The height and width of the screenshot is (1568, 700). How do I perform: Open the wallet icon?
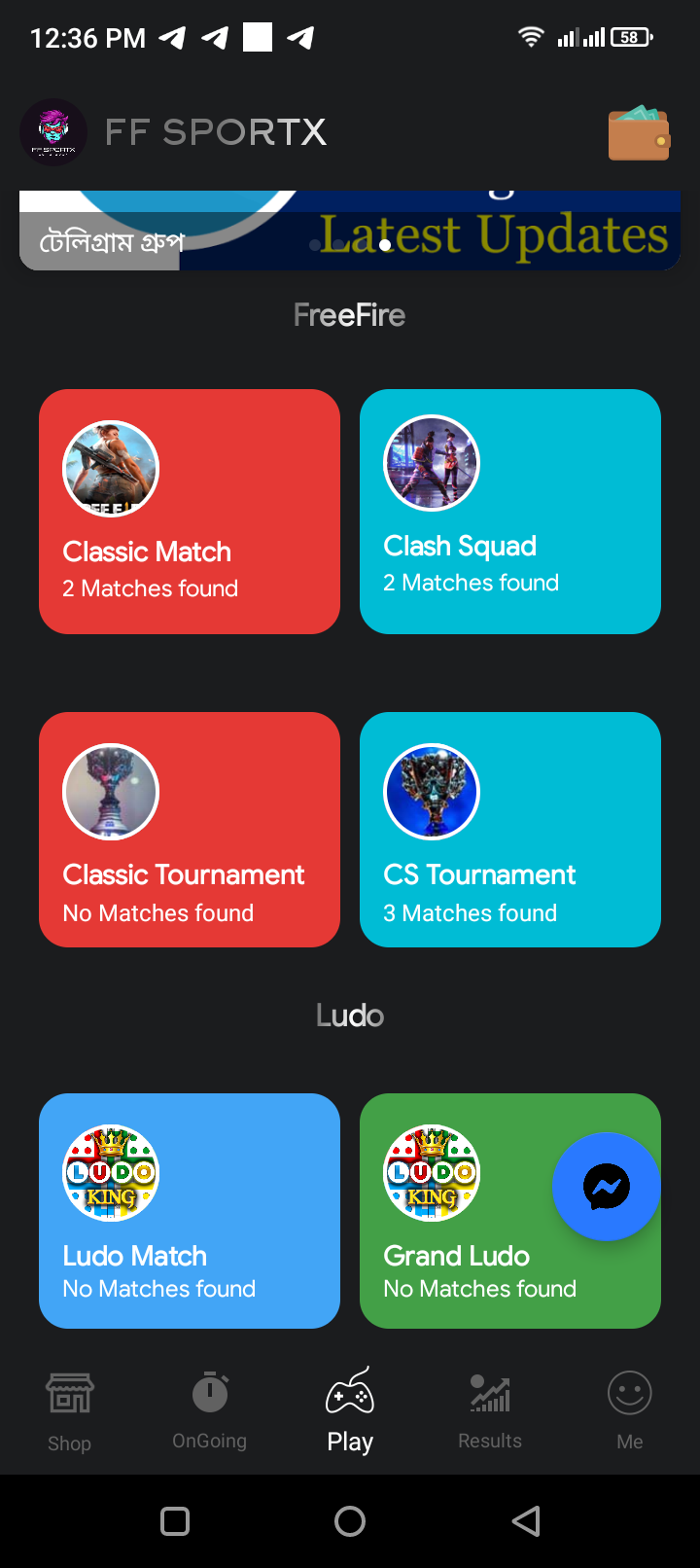[x=639, y=132]
